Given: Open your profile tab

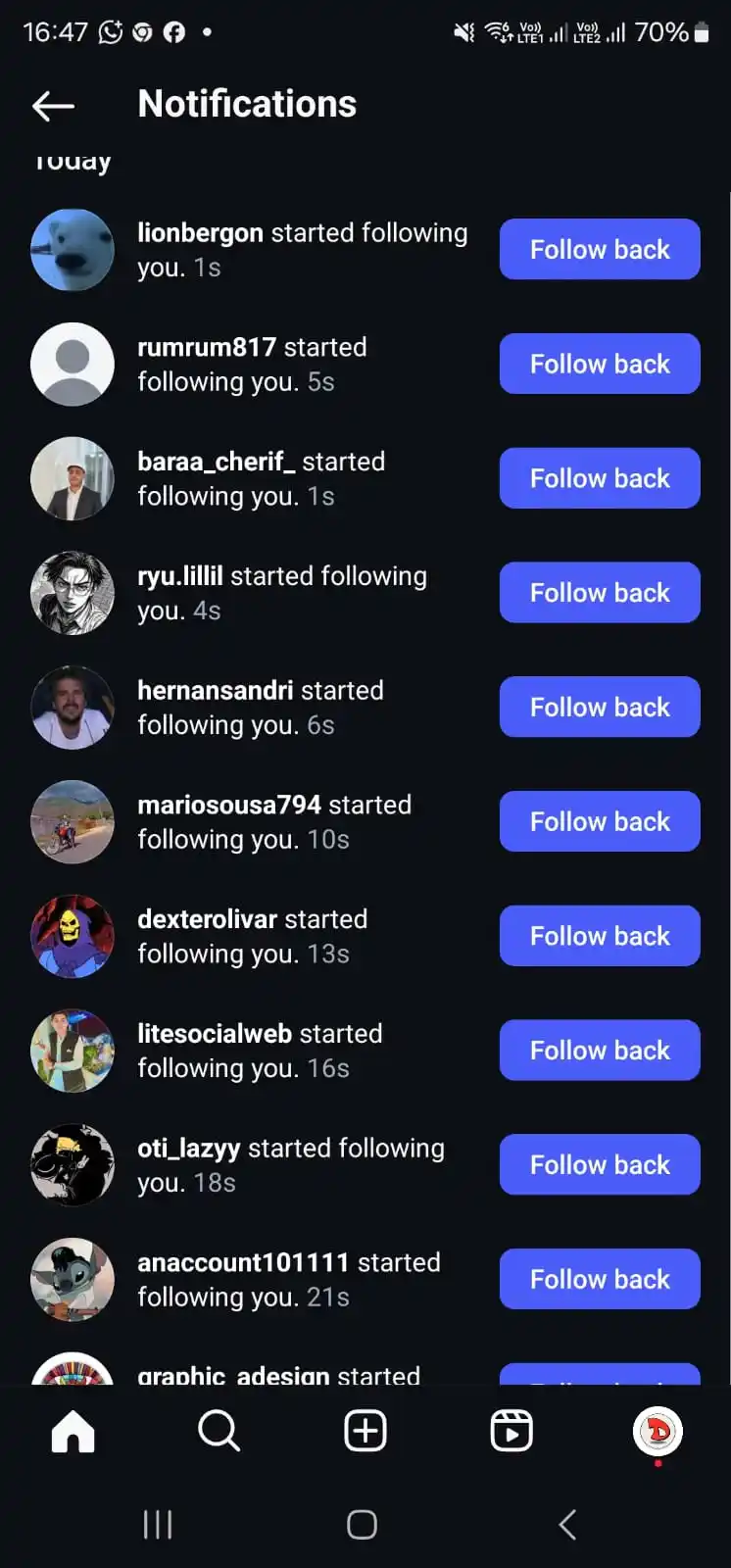Looking at the screenshot, I should tap(658, 1432).
